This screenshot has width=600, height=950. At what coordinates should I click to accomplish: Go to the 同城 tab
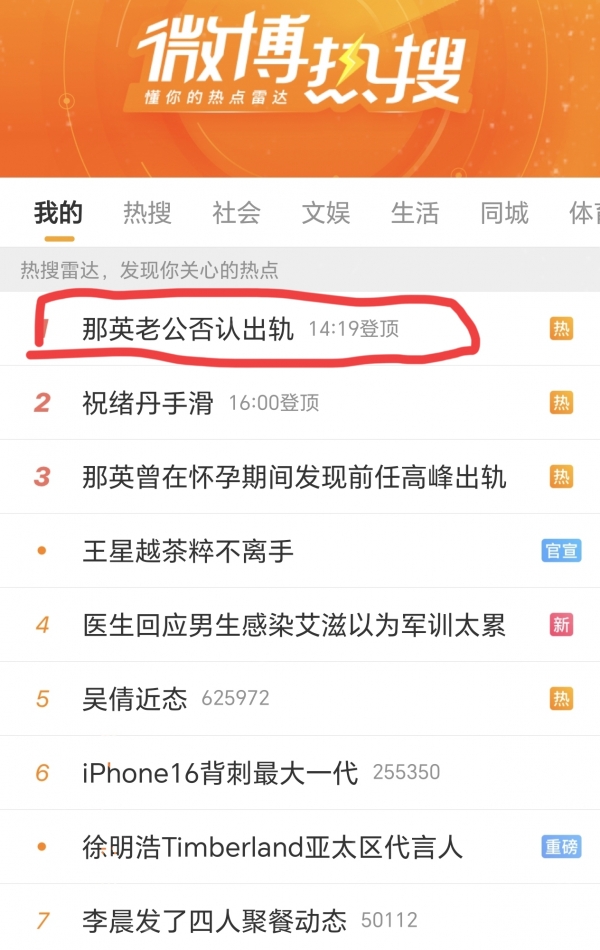[x=504, y=213]
